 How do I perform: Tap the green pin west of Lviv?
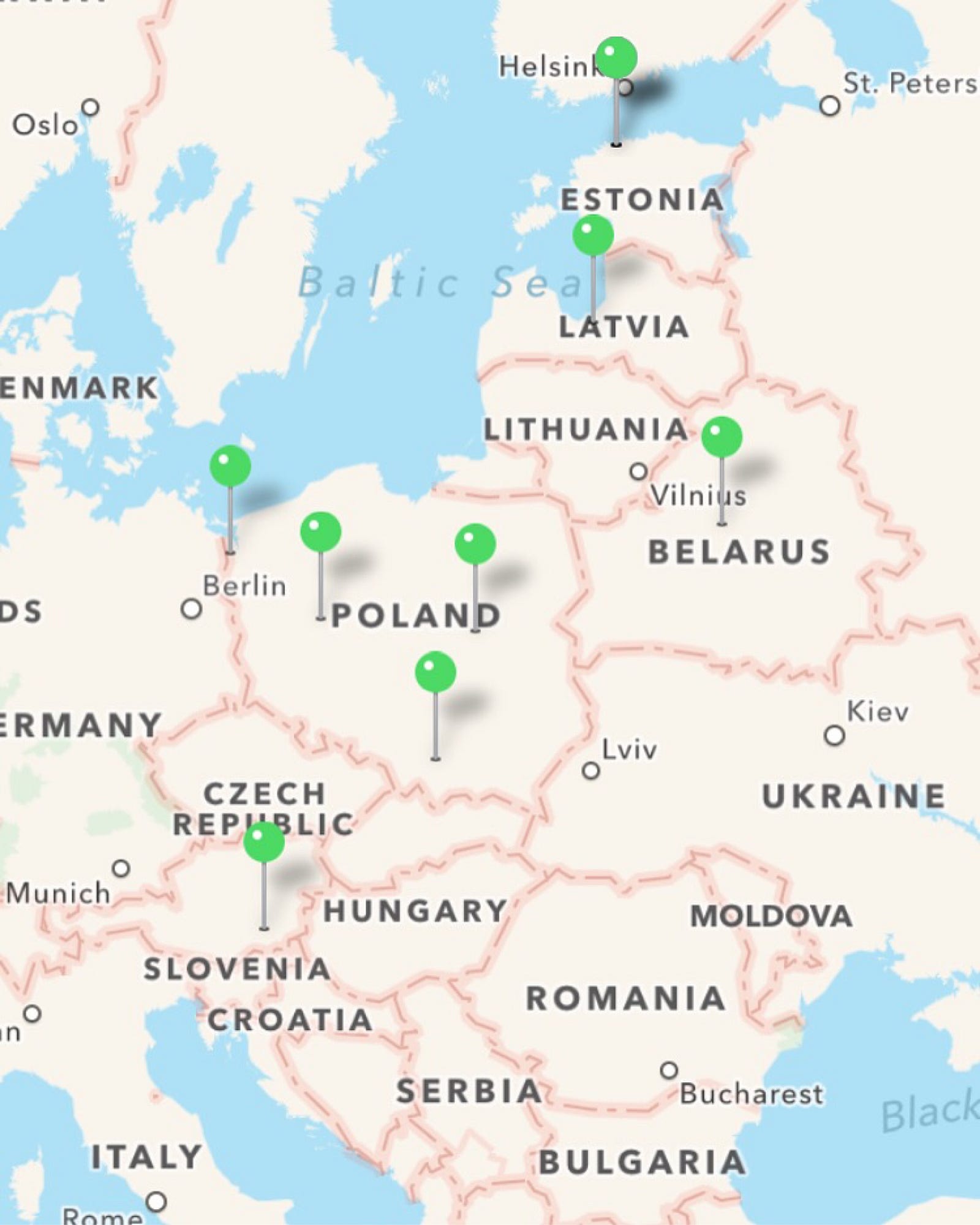click(x=435, y=672)
